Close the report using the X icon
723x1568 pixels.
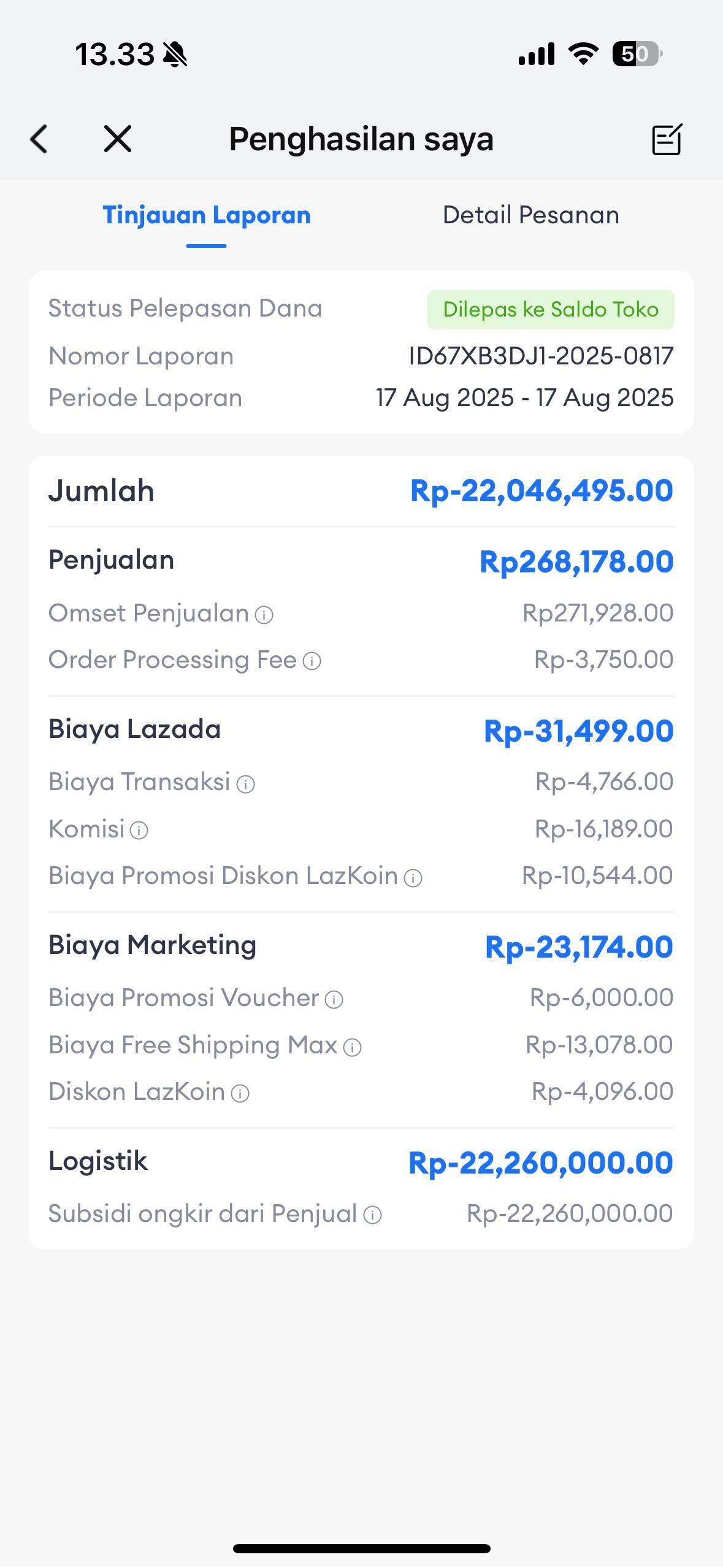point(118,139)
